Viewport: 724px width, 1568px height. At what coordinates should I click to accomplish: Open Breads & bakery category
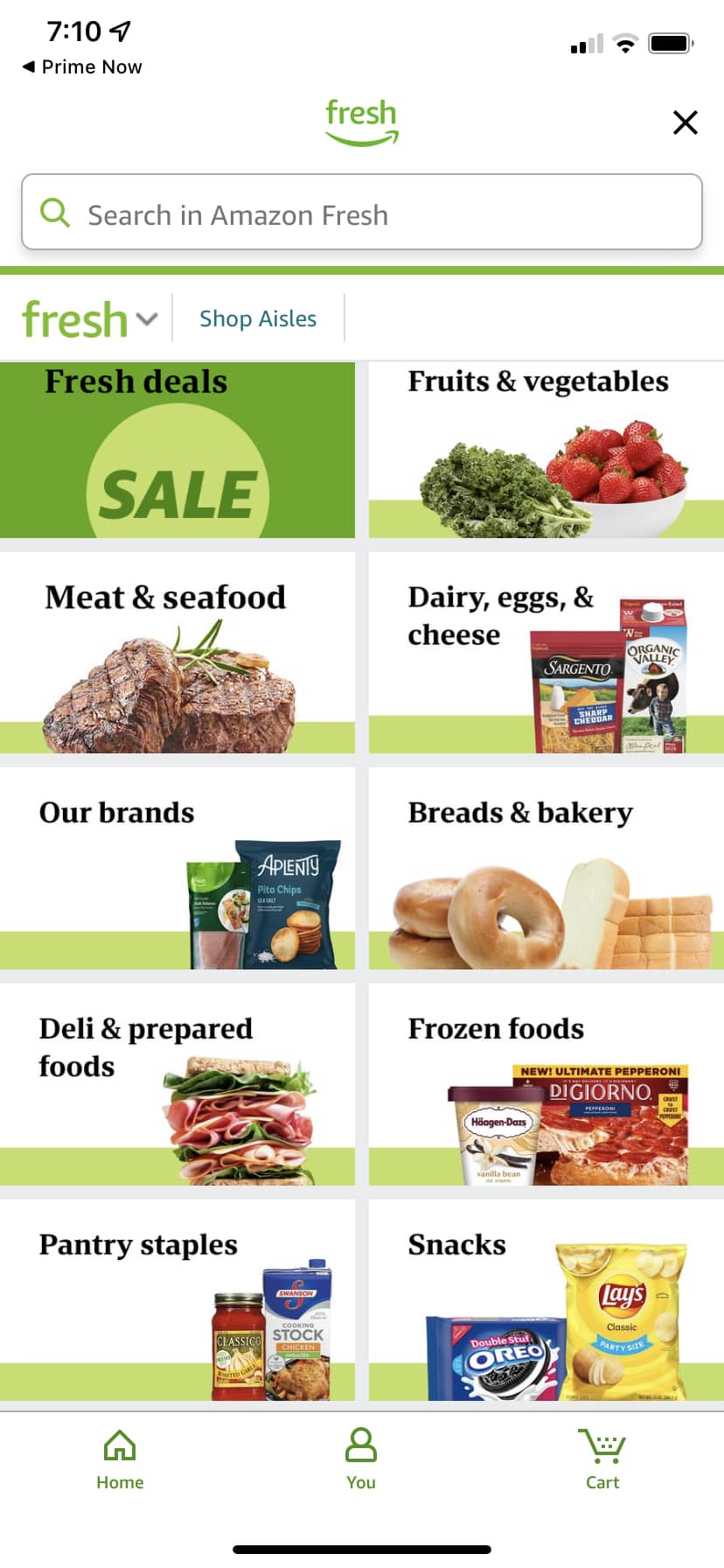[546, 868]
